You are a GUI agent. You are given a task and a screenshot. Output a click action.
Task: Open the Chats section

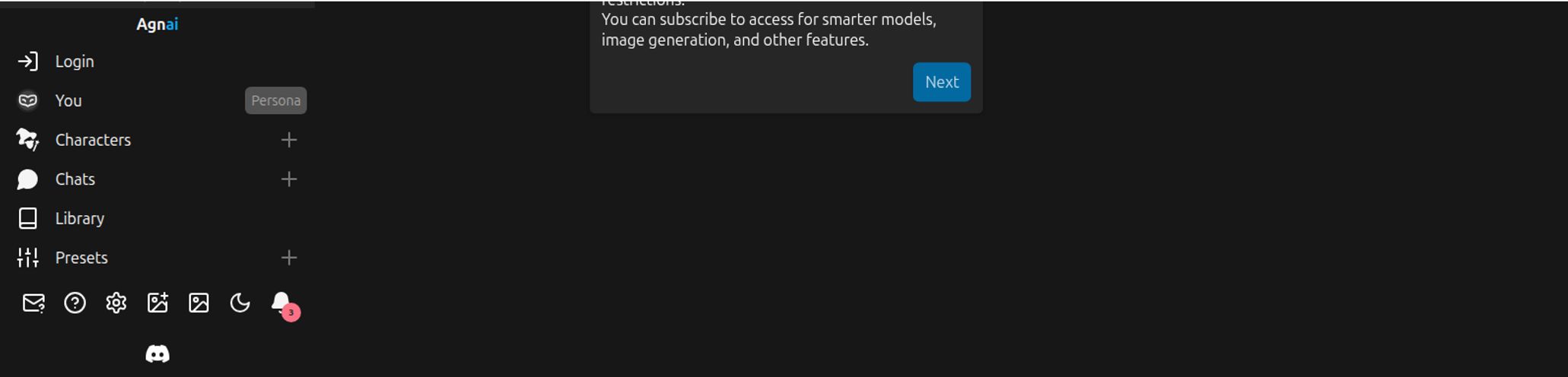(75, 179)
